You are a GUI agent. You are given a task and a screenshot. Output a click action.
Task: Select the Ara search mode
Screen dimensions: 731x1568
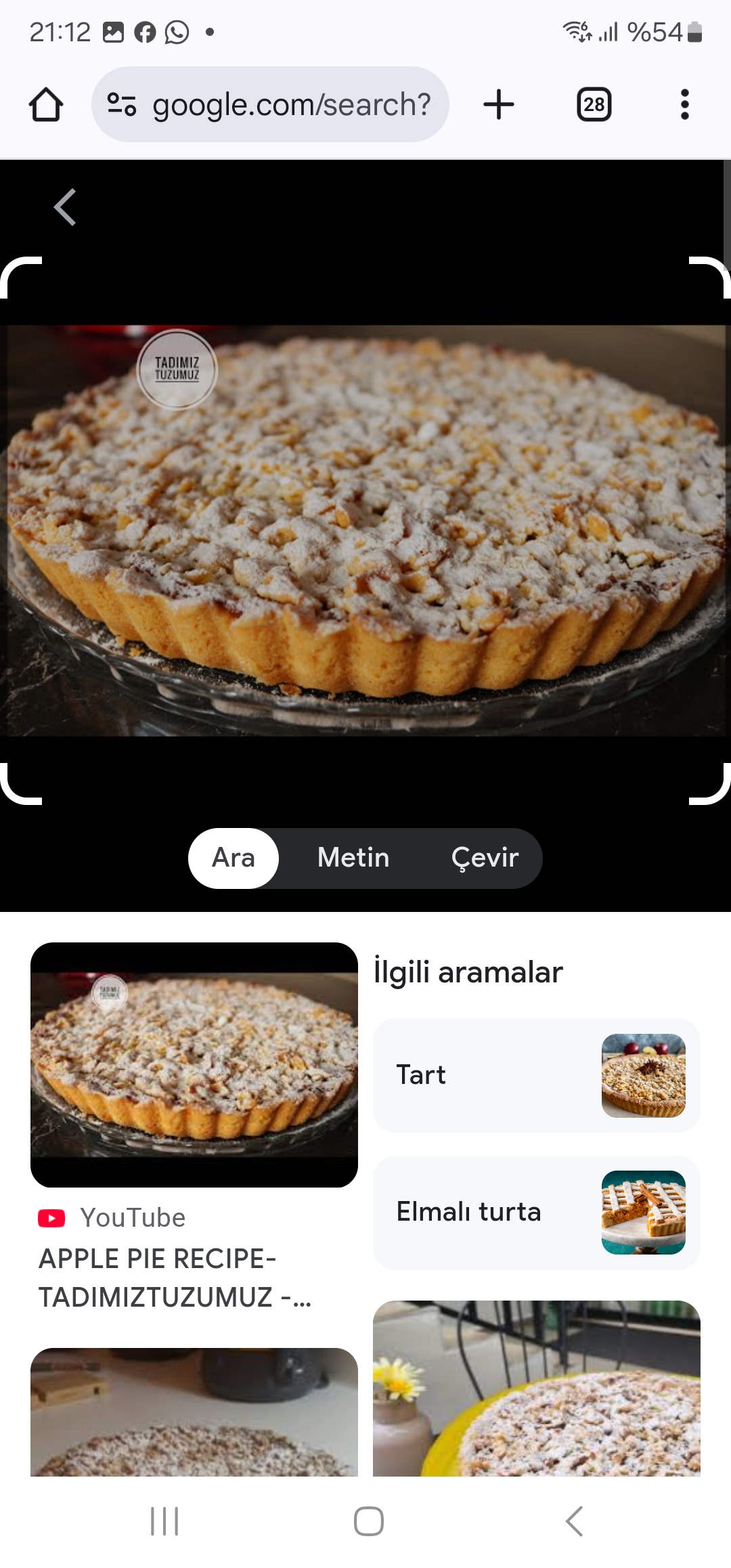pos(234,858)
